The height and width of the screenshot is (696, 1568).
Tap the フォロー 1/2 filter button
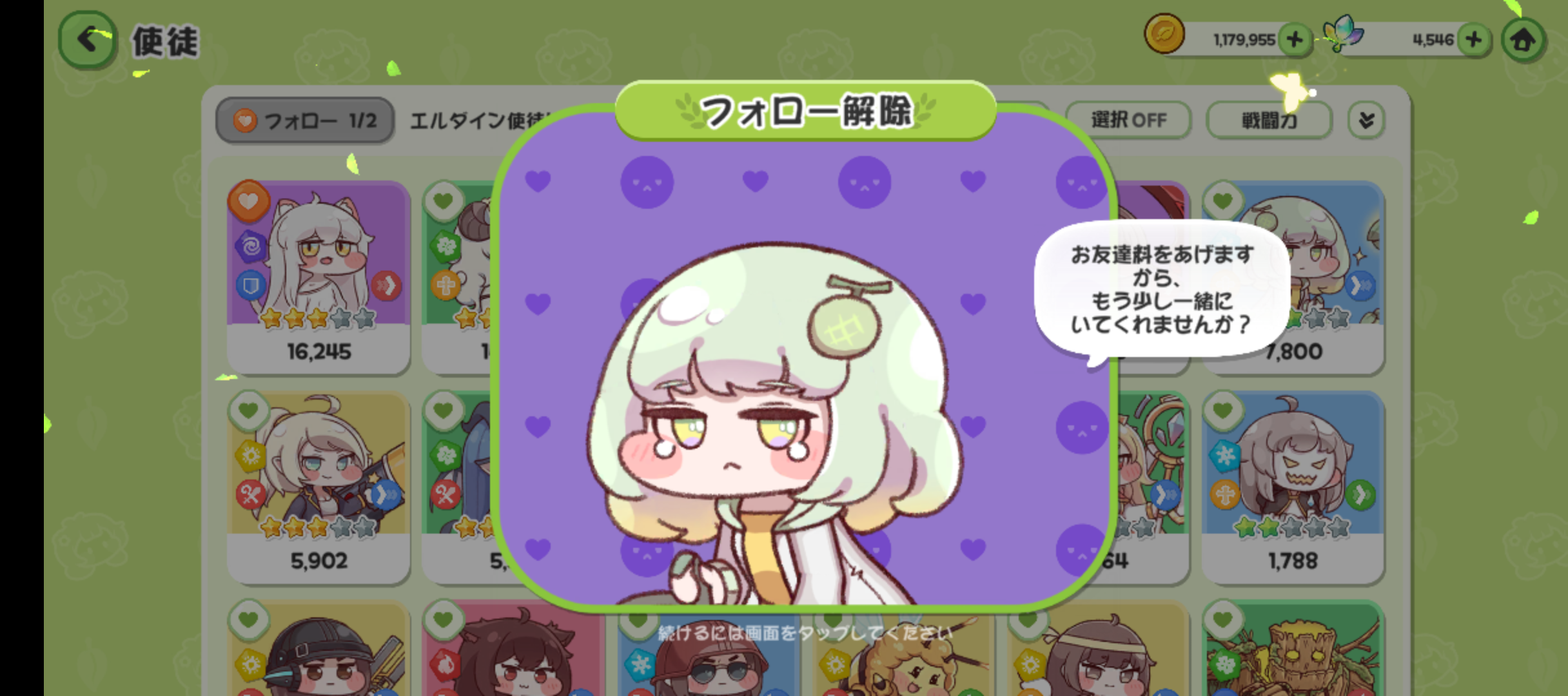click(x=305, y=121)
